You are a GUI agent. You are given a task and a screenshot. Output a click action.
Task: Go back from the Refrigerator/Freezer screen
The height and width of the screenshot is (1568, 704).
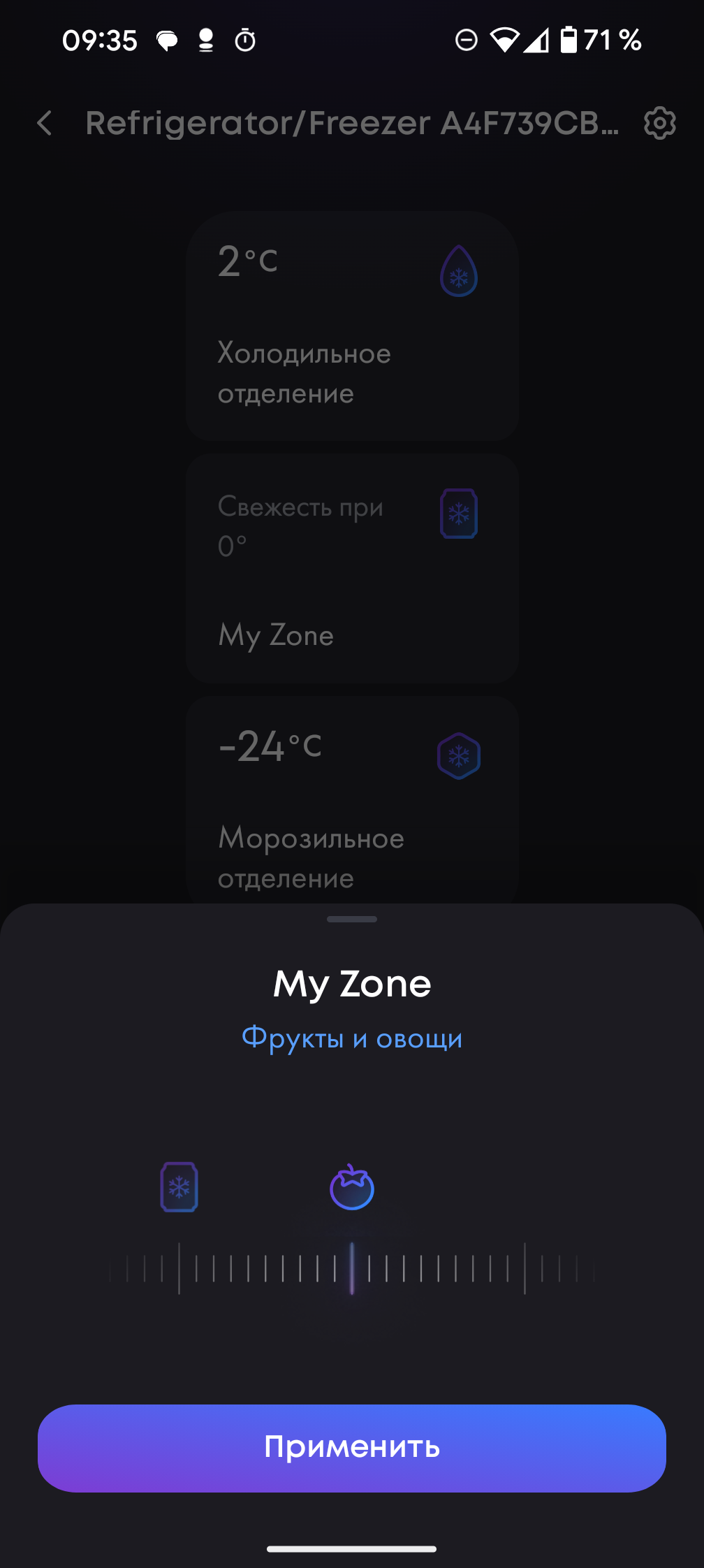tap(45, 124)
